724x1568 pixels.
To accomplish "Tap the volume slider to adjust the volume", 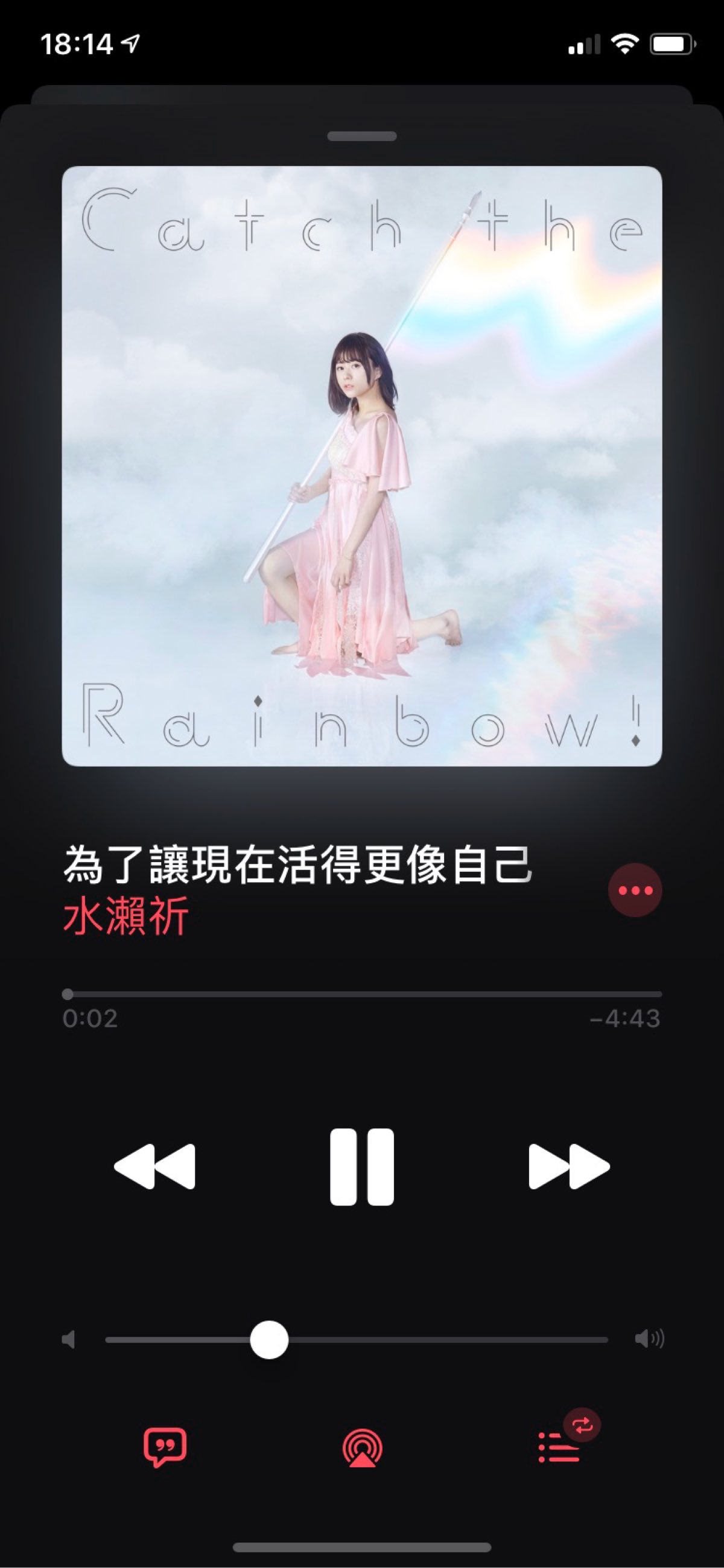I will click(356, 1339).
